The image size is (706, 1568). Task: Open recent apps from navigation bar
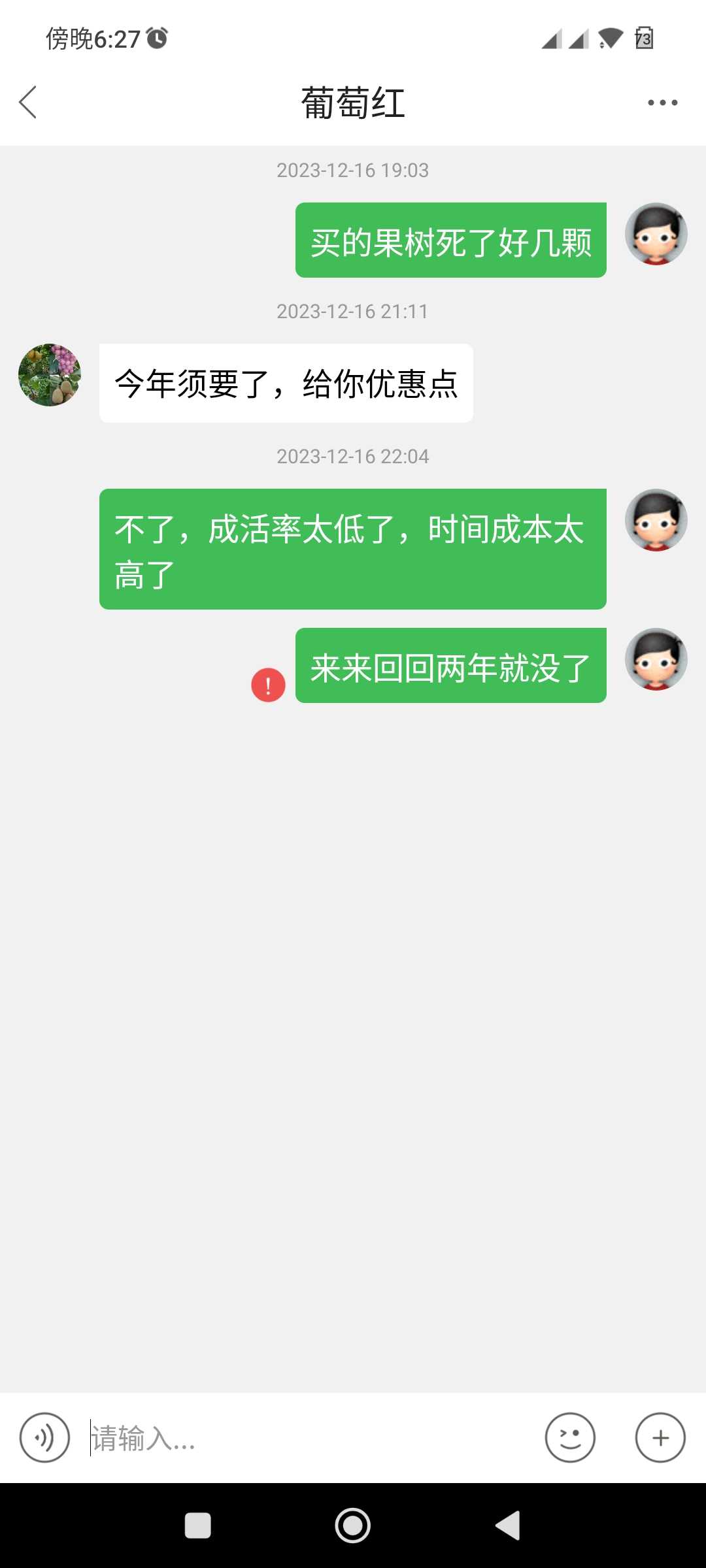[198, 1526]
